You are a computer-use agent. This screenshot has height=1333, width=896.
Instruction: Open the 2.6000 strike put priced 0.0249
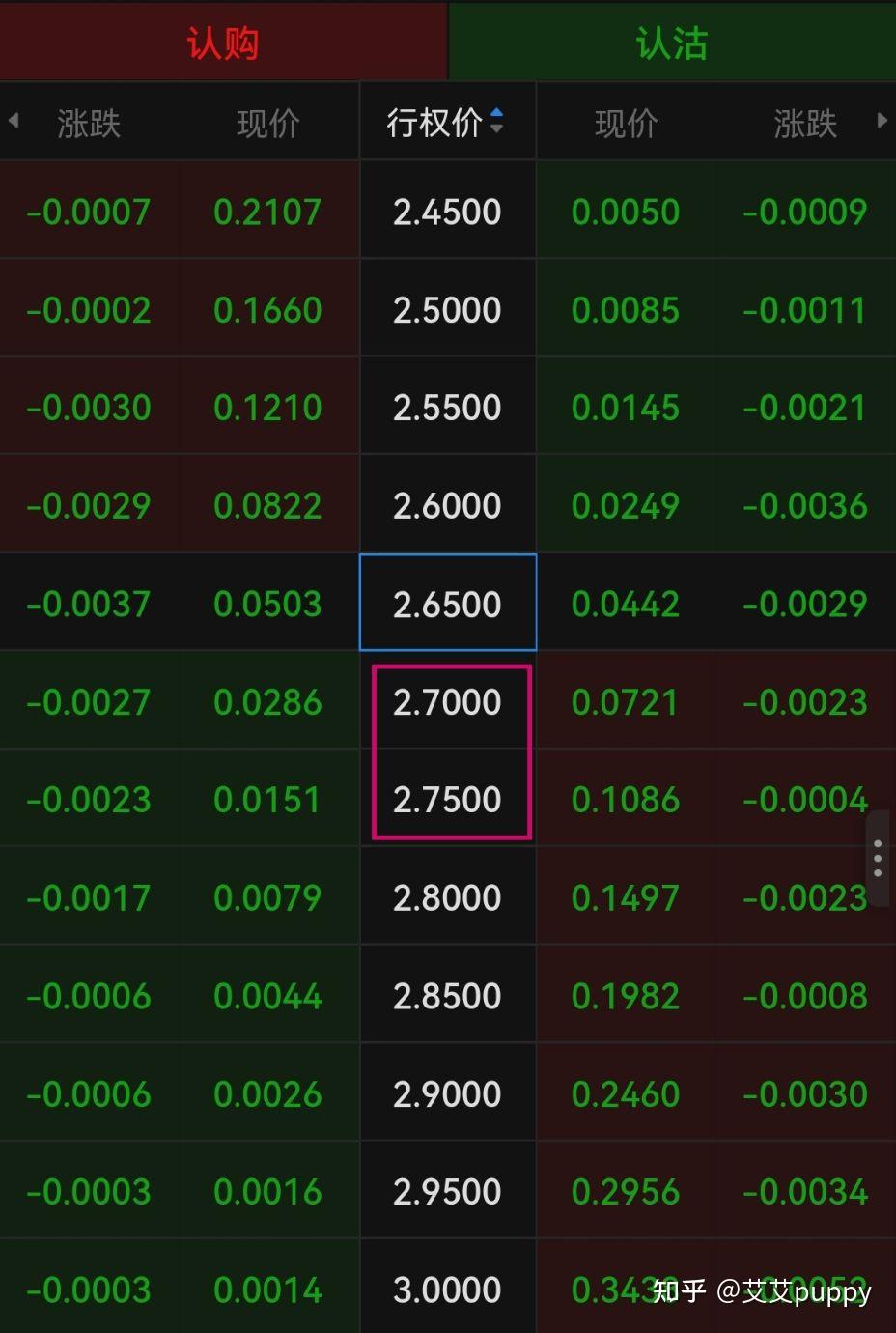click(x=626, y=506)
